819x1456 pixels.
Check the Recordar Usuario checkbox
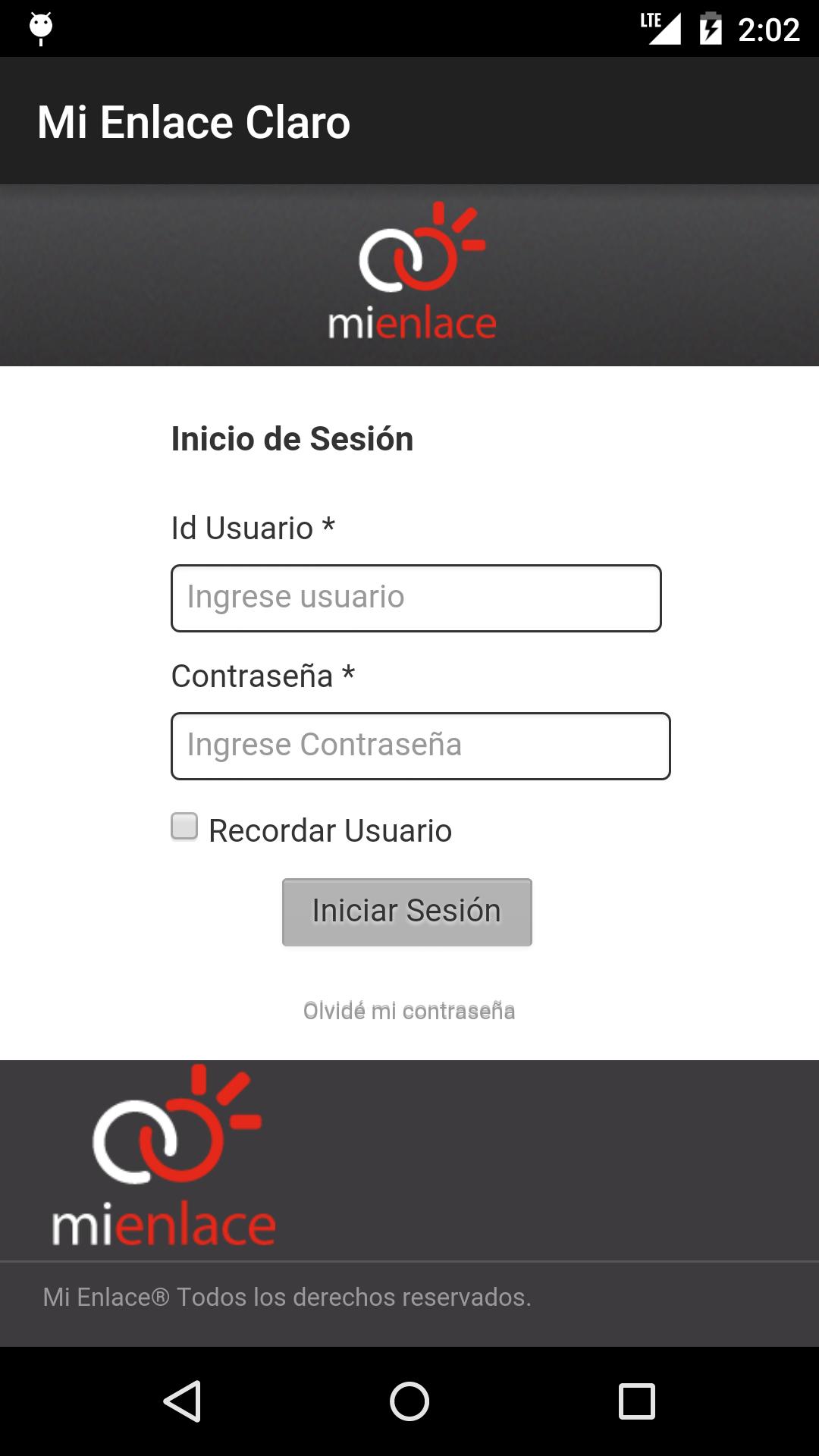184,827
